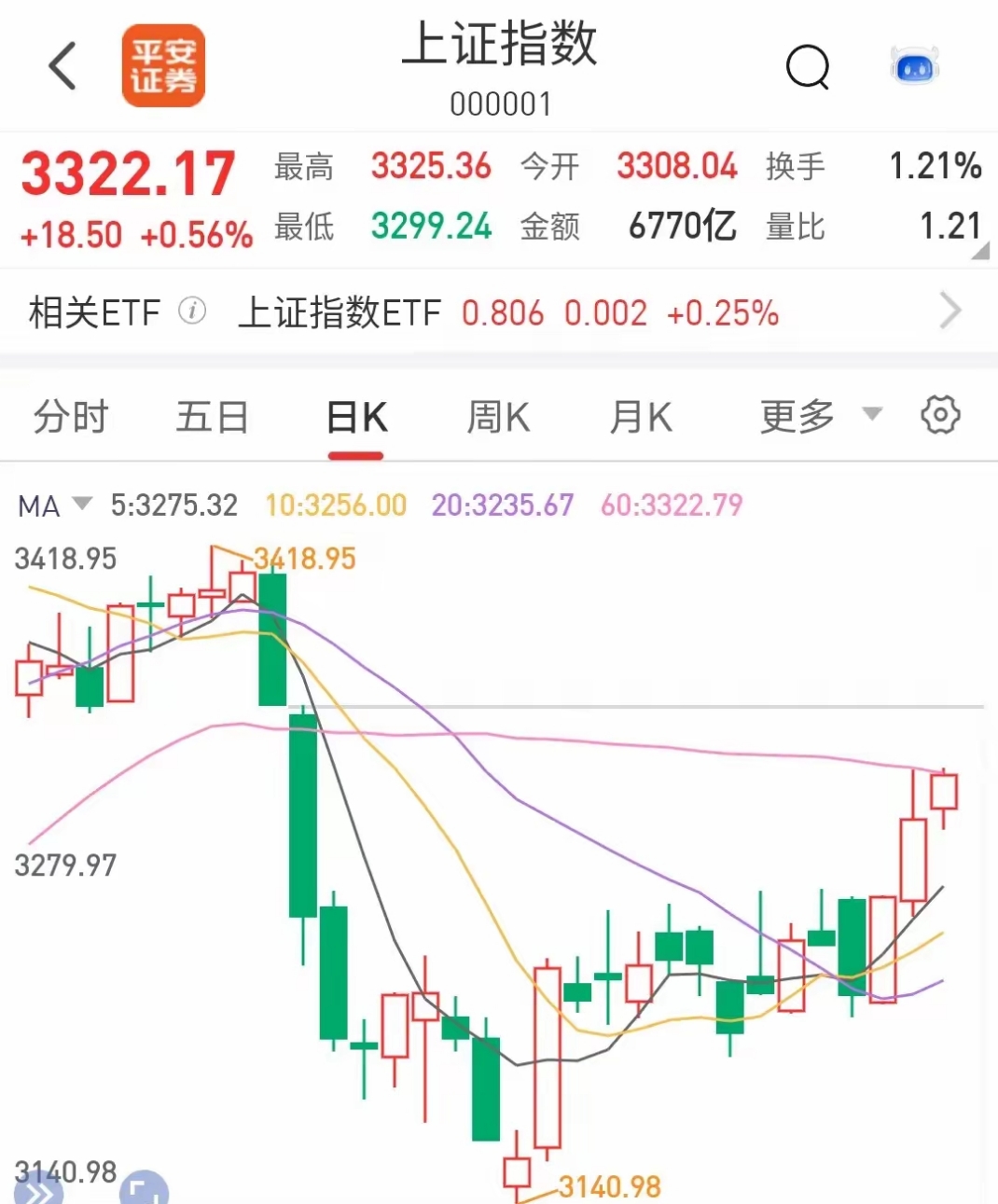Tap the info icon beside 相关ETF
The image size is (998, 1204).
pos(193,311)
